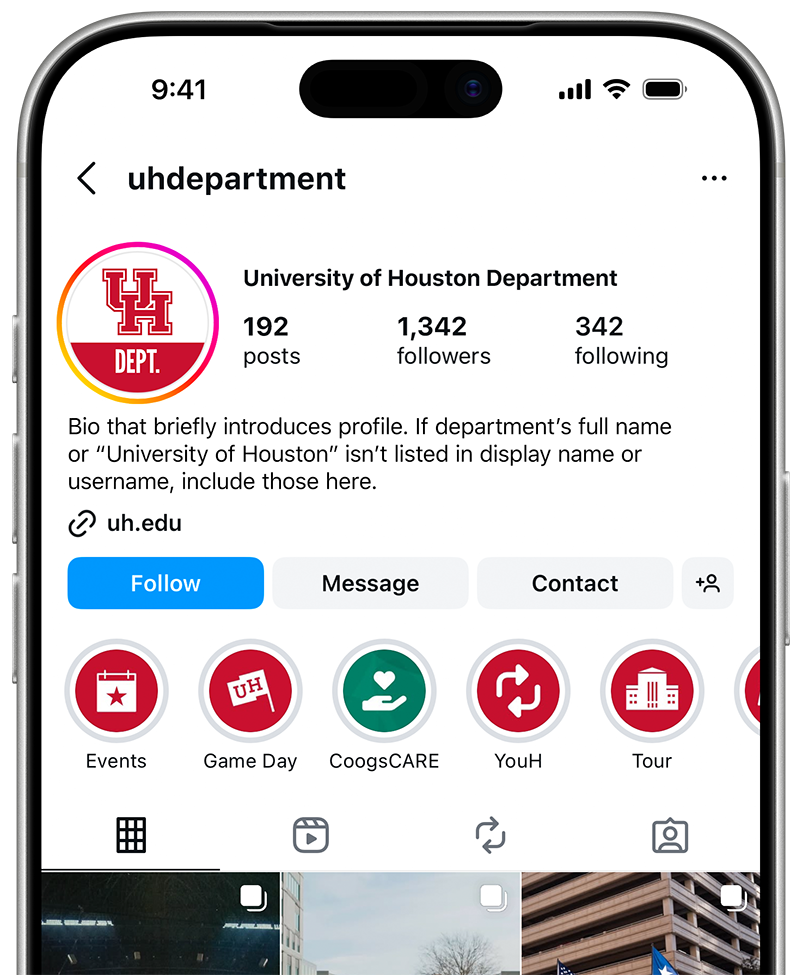
Task: Open the followers list
Action: [443, 340]
